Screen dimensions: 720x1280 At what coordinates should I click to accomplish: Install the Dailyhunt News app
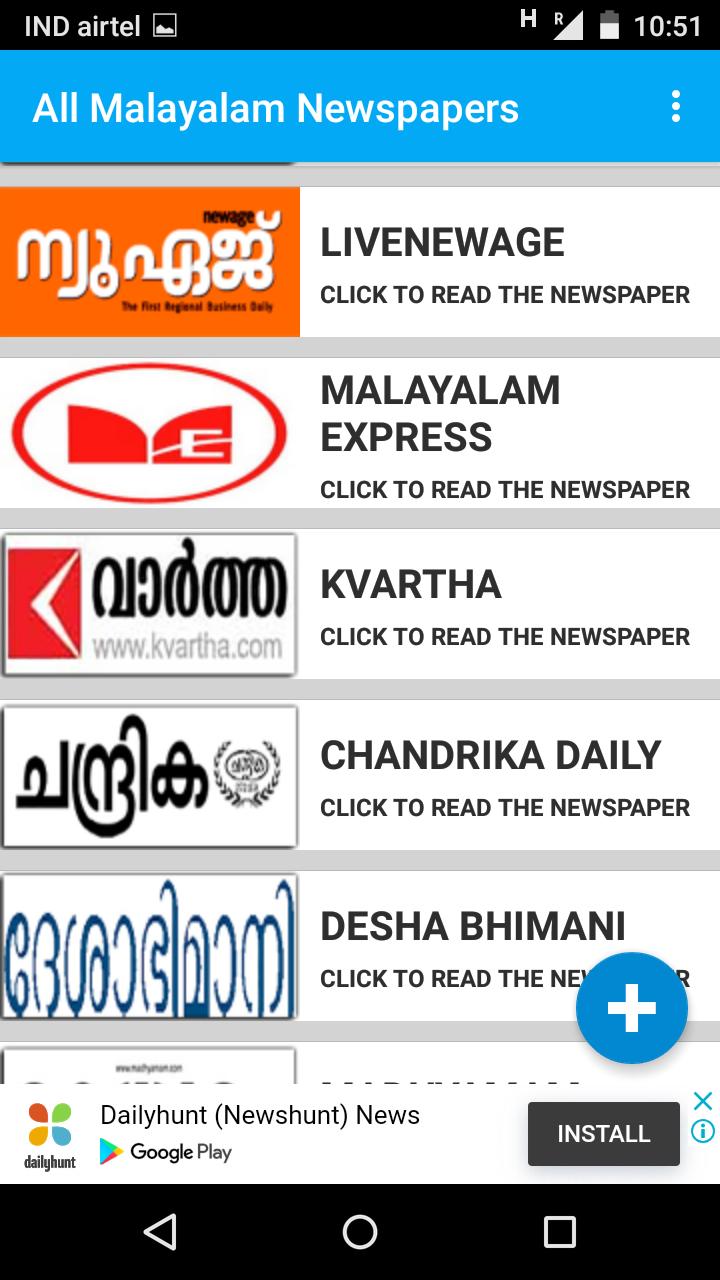(x=603, y=1133)
